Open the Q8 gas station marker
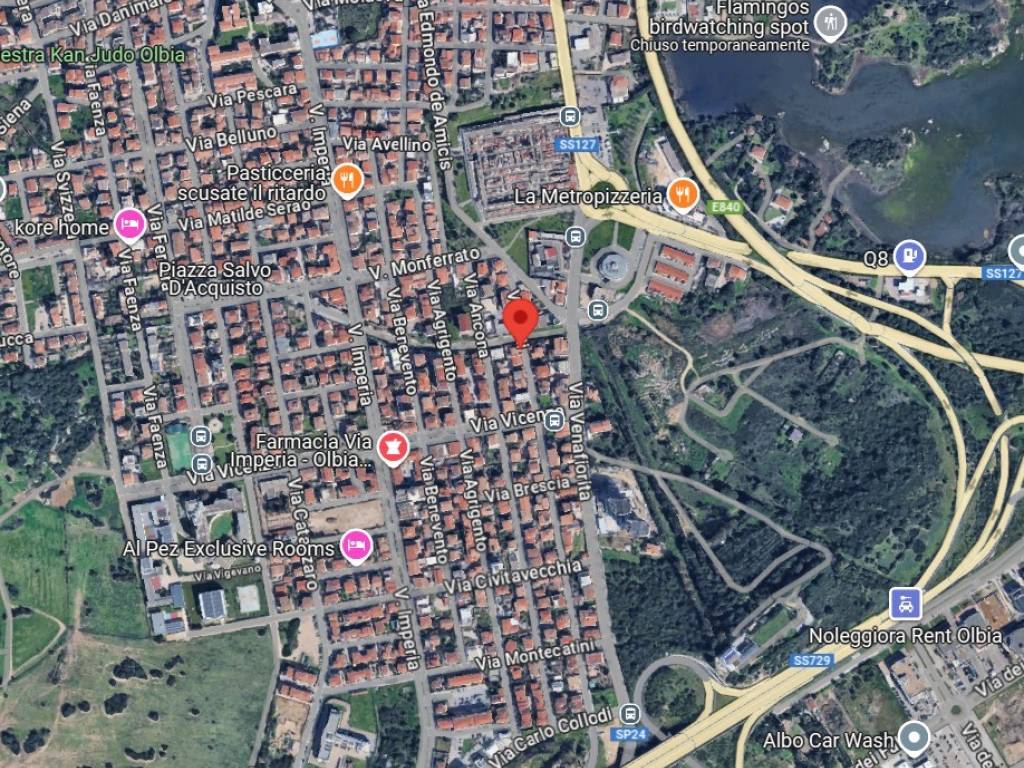Screen dimensions: 1024x768 pos(908,256)
